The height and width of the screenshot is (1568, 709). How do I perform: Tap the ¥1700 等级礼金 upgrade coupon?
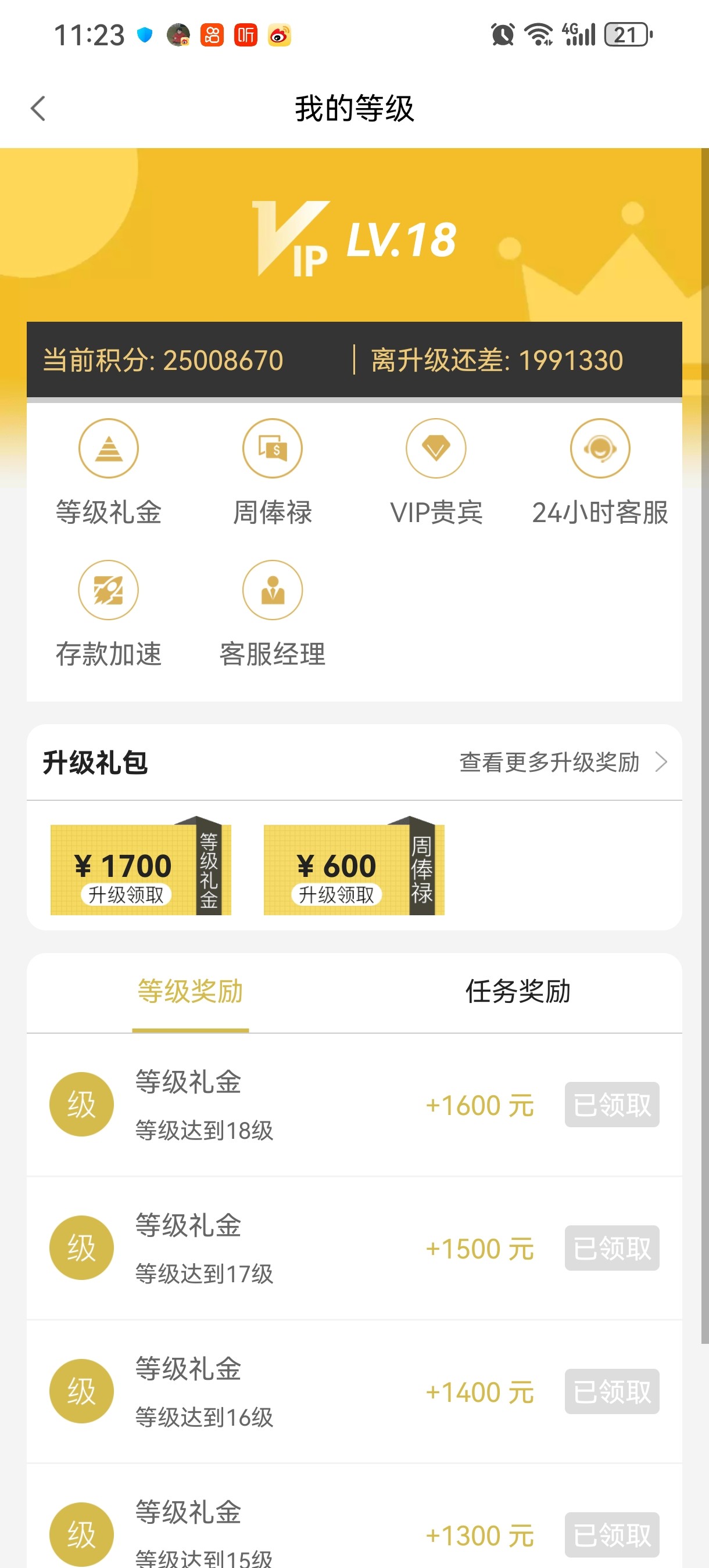point(141,869)
